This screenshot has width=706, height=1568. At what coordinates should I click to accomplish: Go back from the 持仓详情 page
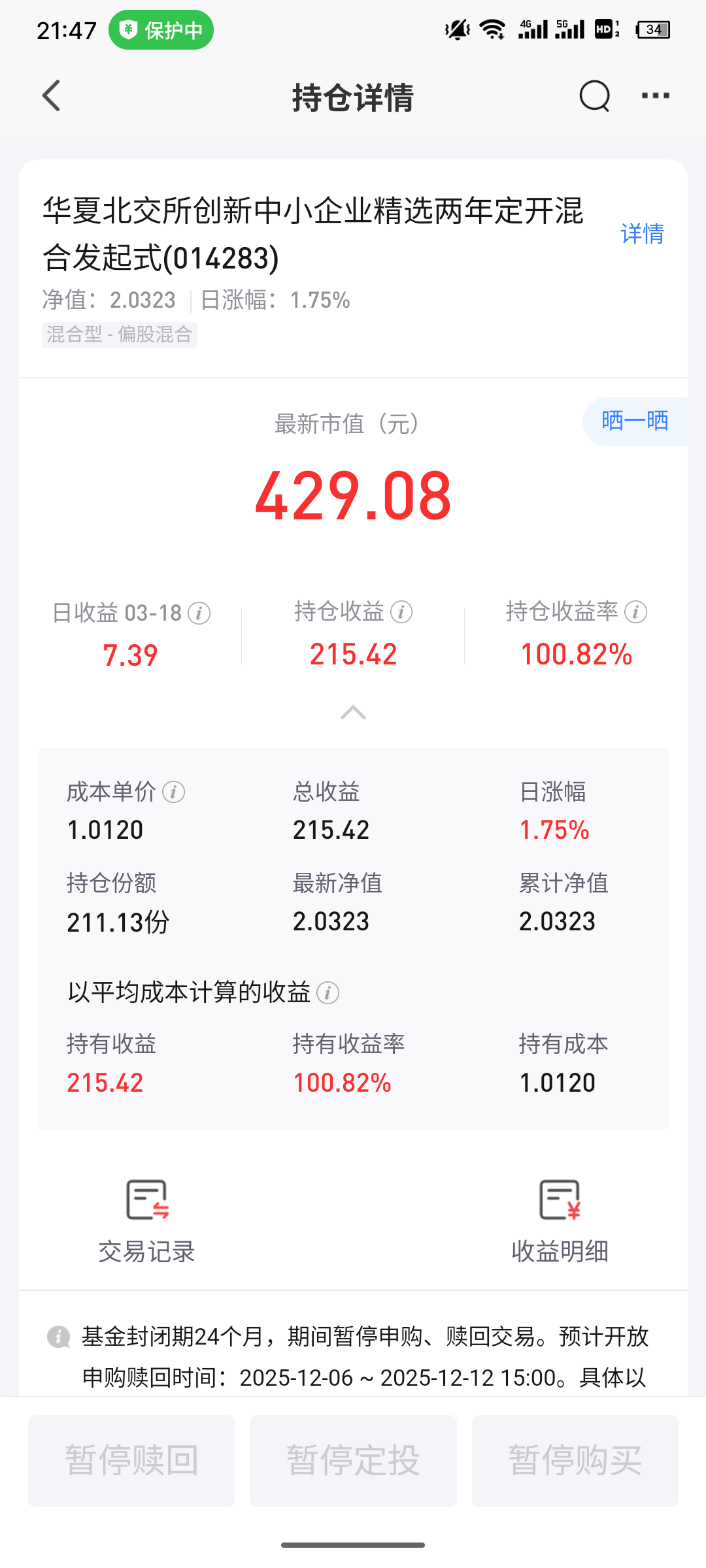click(52, 96)
